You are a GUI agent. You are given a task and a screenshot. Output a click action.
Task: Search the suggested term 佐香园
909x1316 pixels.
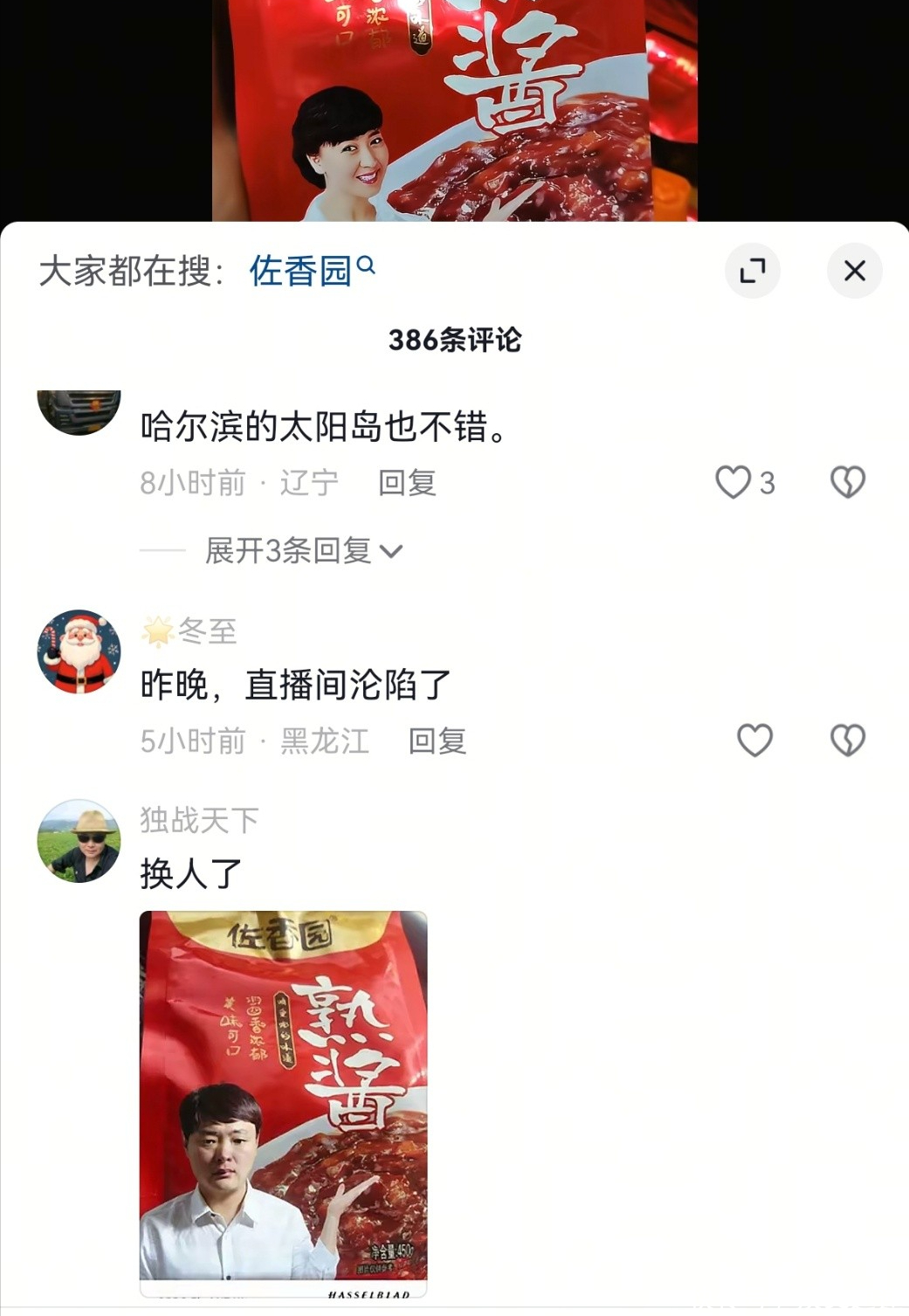[x=311, y=271]
